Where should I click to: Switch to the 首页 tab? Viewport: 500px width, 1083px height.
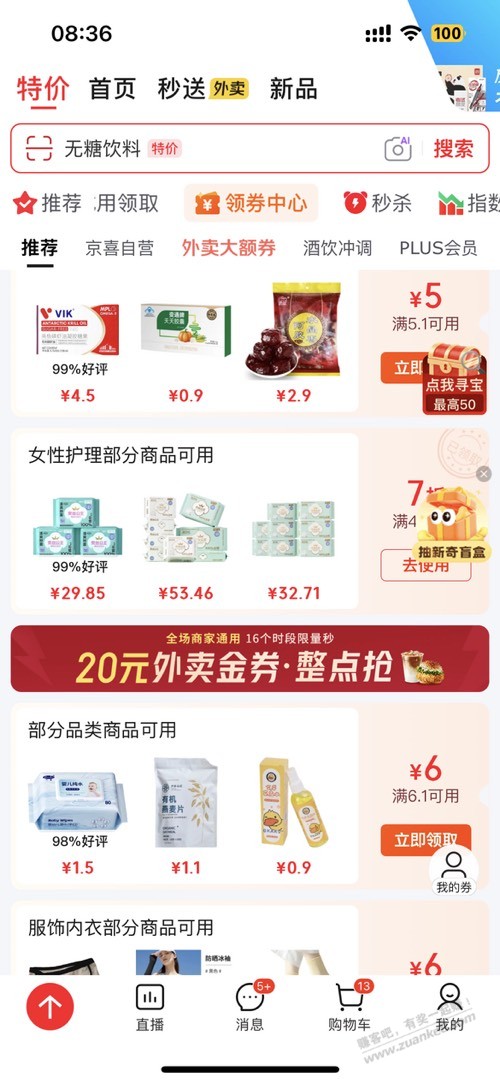tap(113, 89)
